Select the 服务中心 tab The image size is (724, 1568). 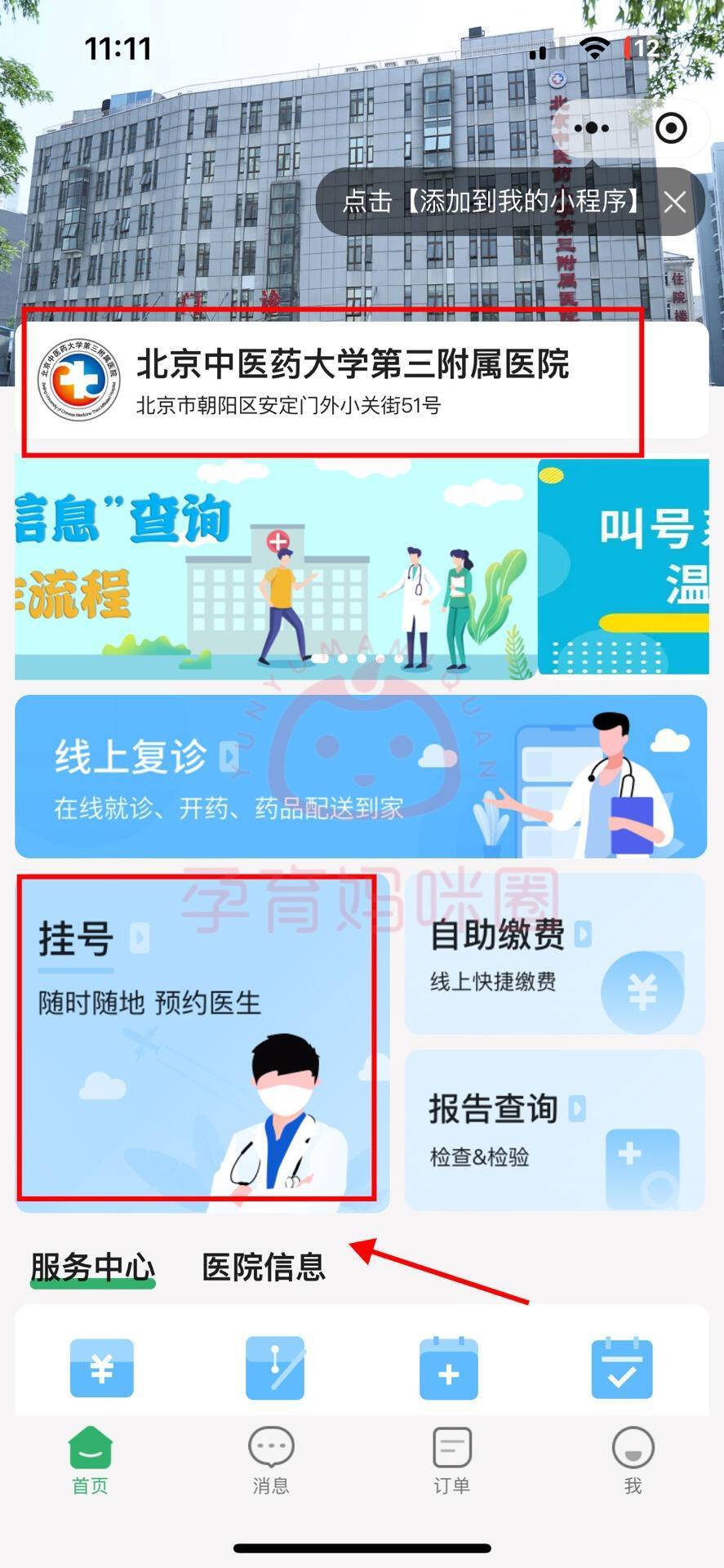click(x=91, y=1268)
